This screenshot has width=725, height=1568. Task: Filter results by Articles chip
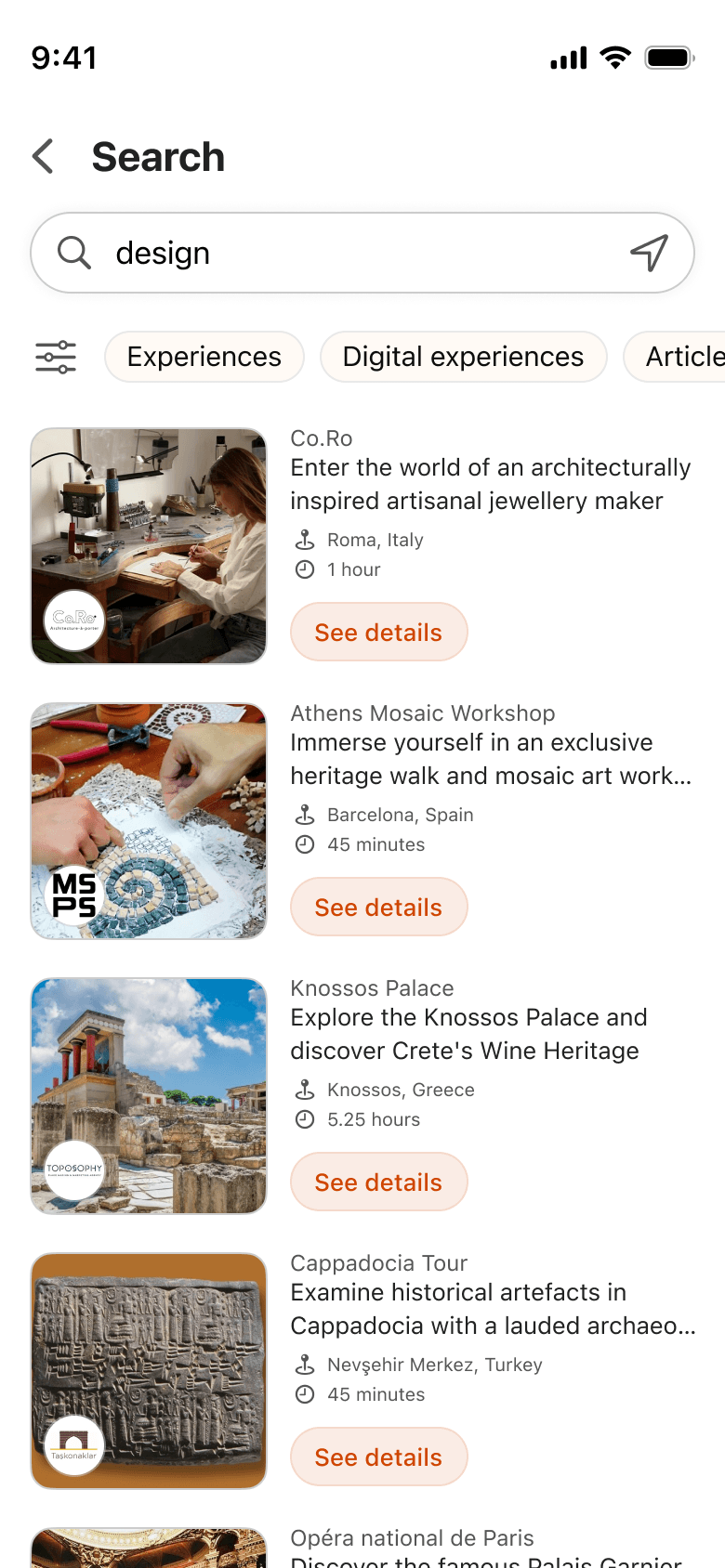pyautogui.click(x=676, y=357)
